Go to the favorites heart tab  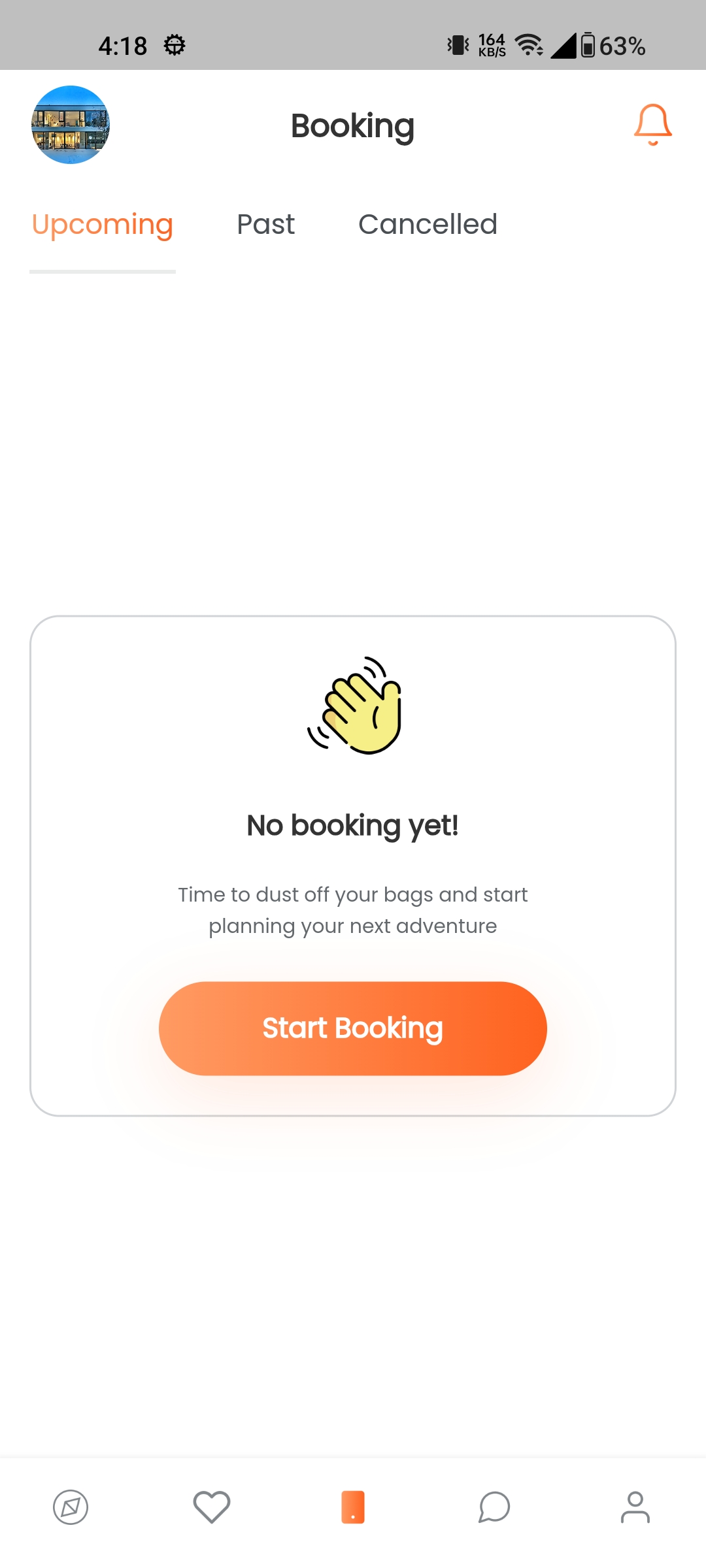212,1507
